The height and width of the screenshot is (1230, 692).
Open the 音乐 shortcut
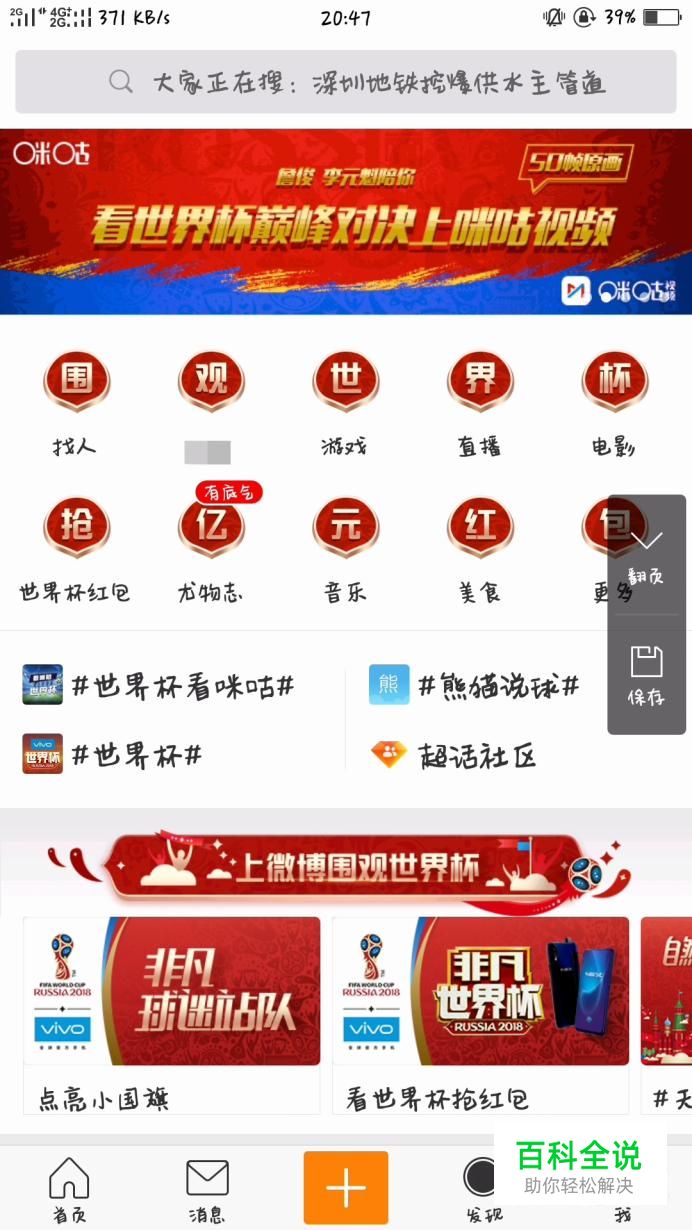(345, 545)
